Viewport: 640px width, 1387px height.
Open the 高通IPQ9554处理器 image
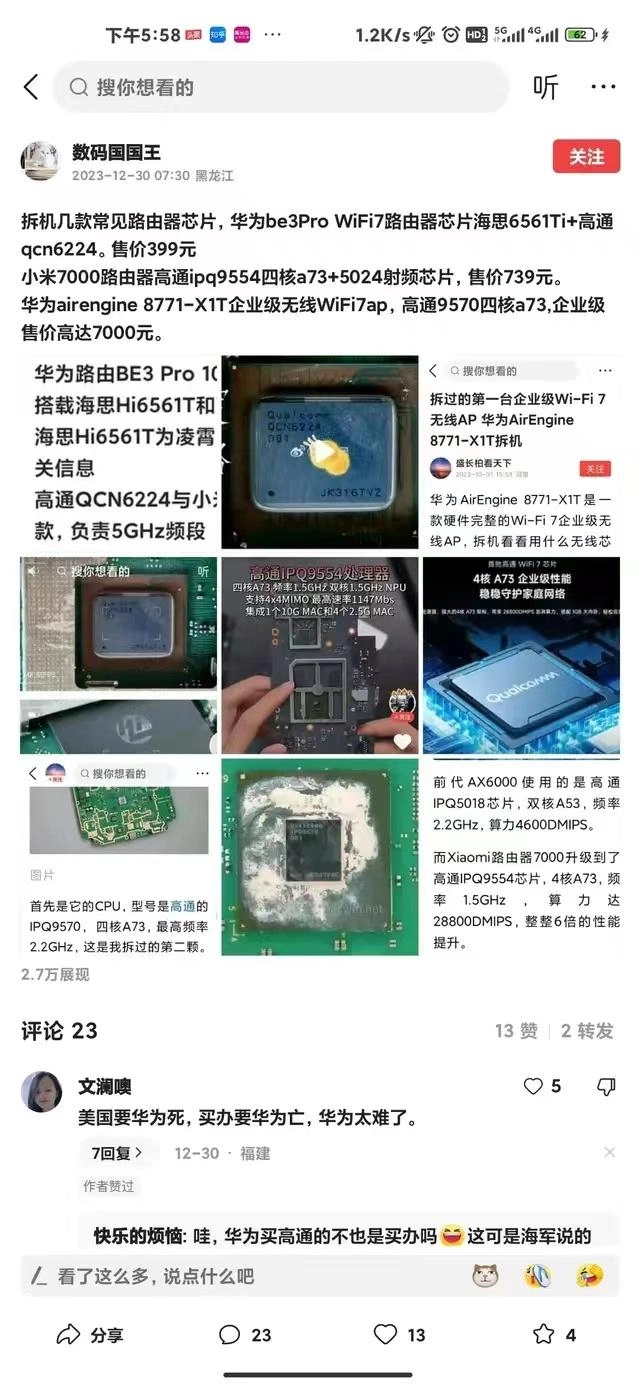pyautogui.click(x=320, y=655)
